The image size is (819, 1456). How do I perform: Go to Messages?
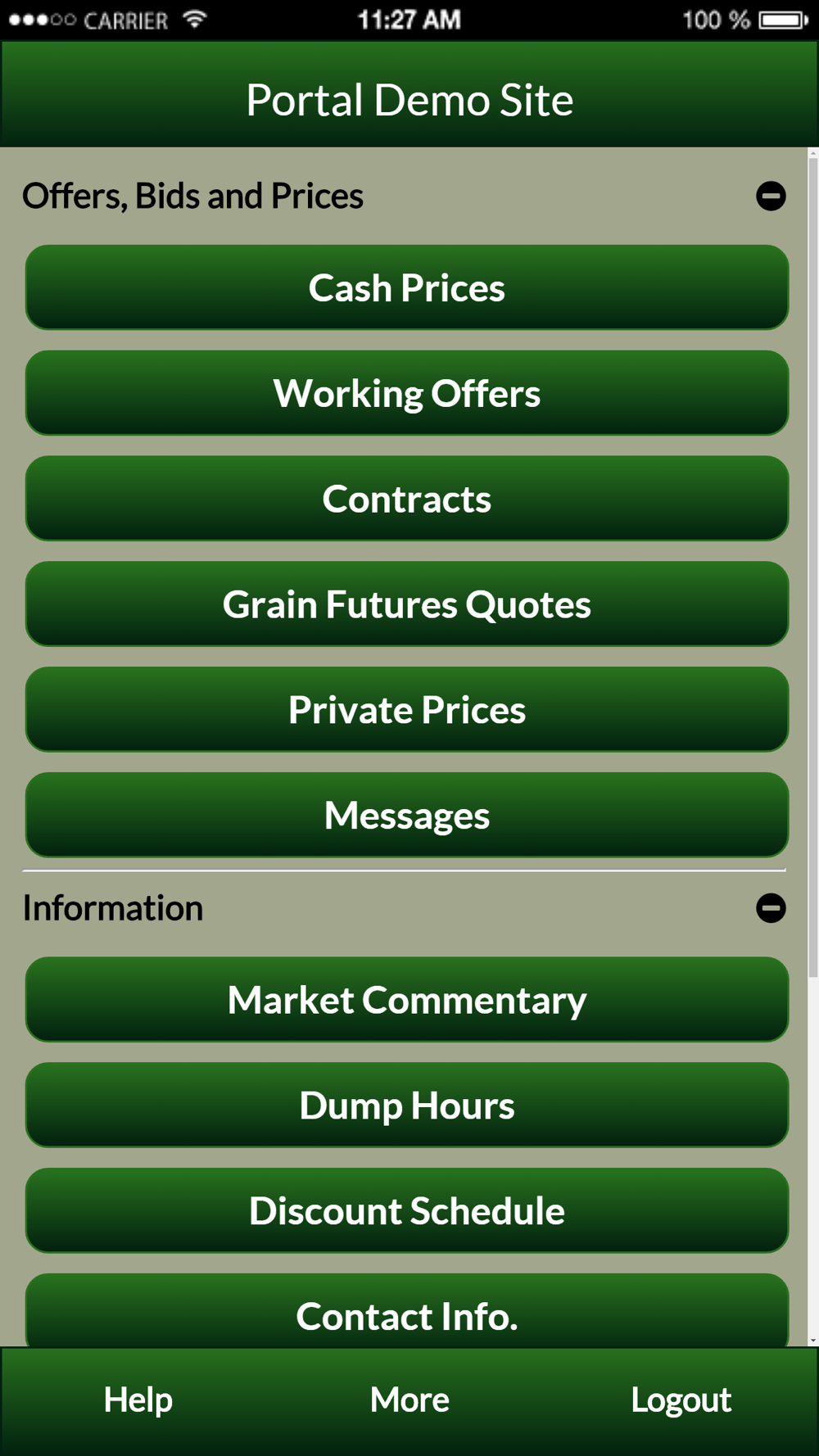coord(407,815)
